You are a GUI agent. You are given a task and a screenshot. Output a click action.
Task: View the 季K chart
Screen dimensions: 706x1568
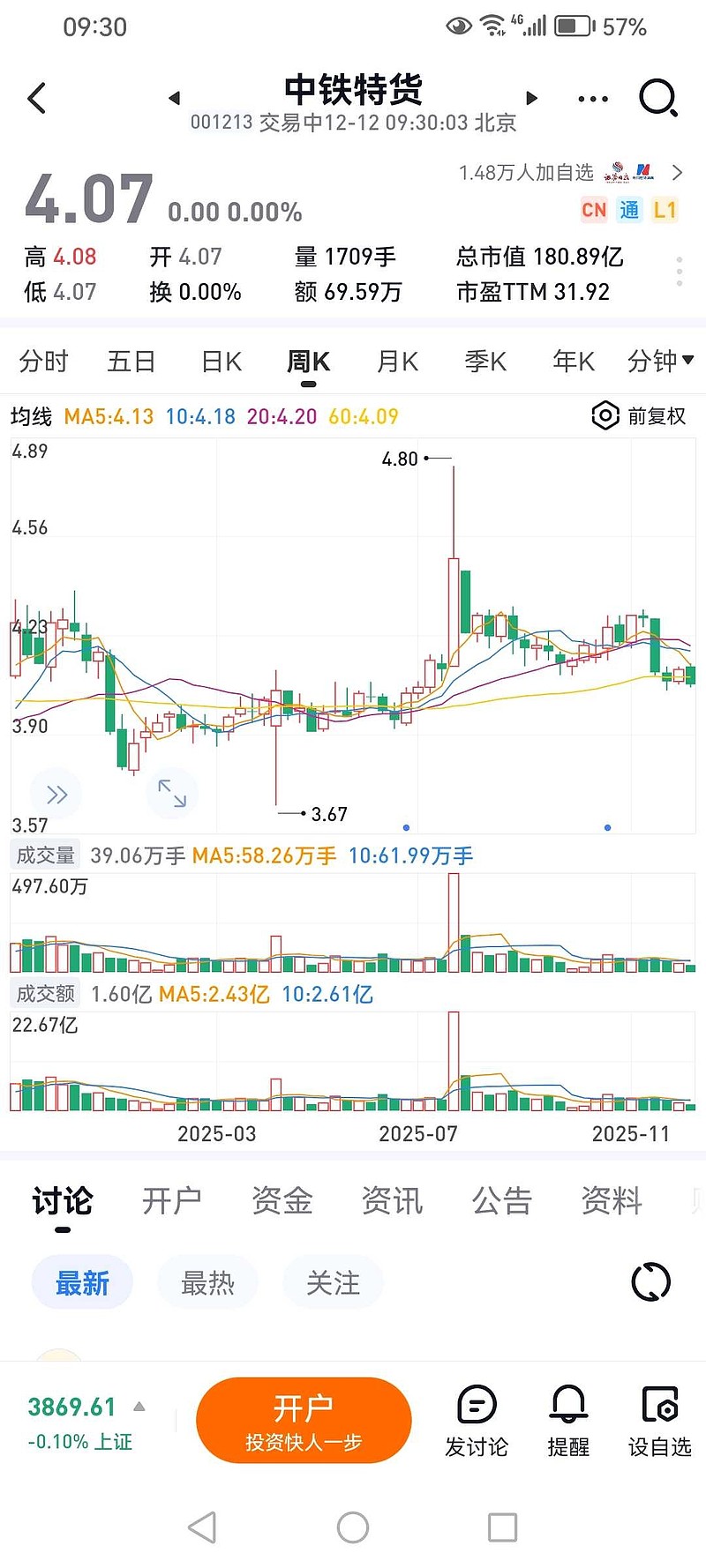[485, 362]
